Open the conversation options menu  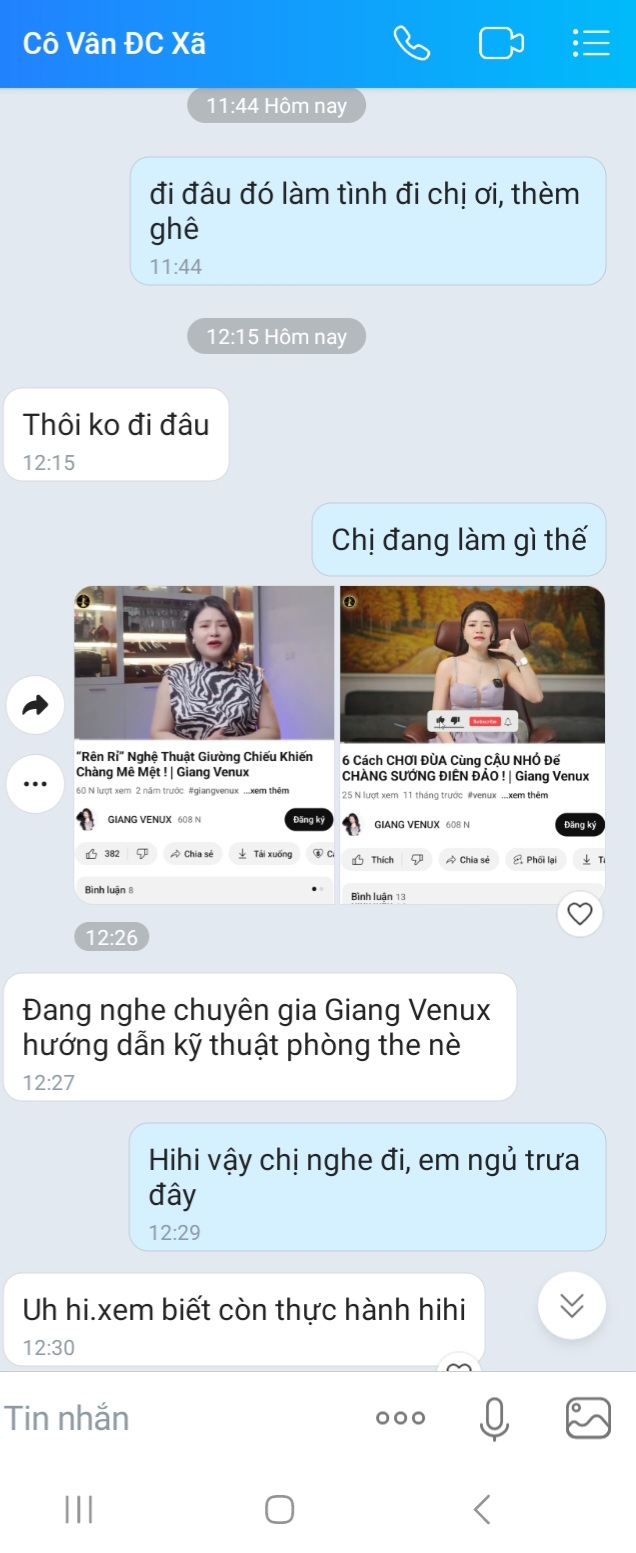point(590,43)
